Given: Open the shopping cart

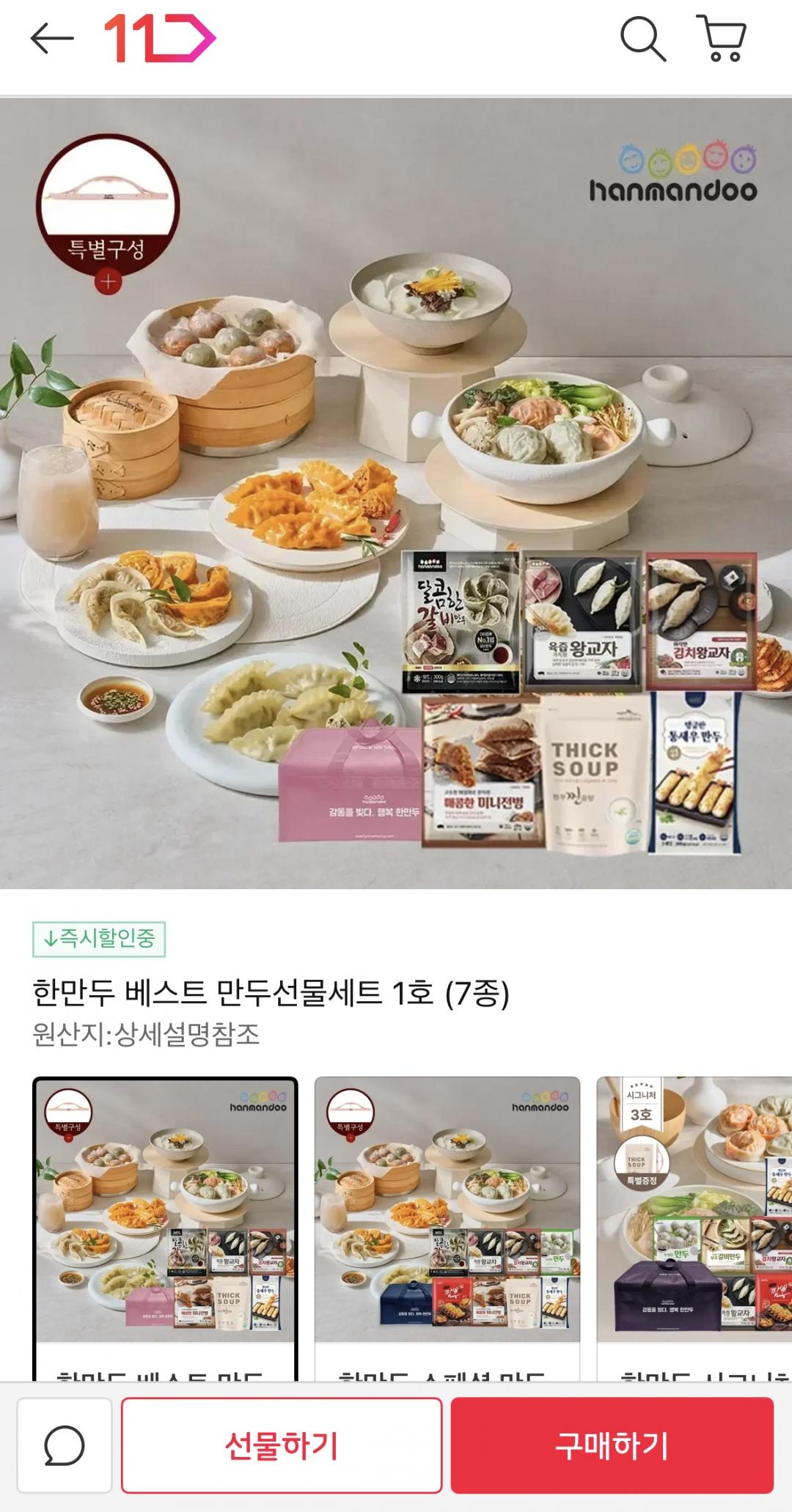Looking at the screenshot, I should click(x=724, y=38).
